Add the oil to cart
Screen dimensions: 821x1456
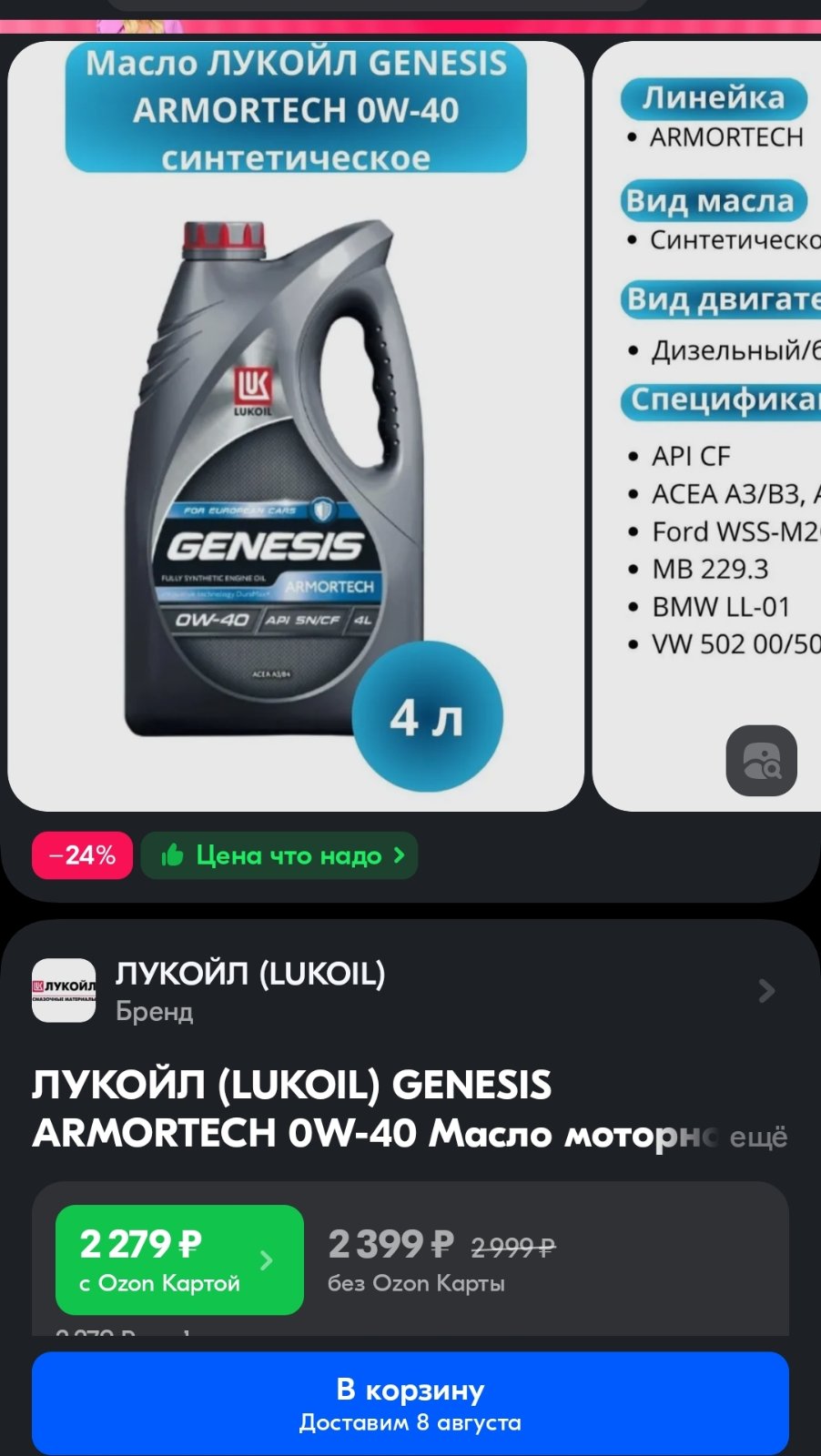pyautogui.click(x=410, y=1403)
